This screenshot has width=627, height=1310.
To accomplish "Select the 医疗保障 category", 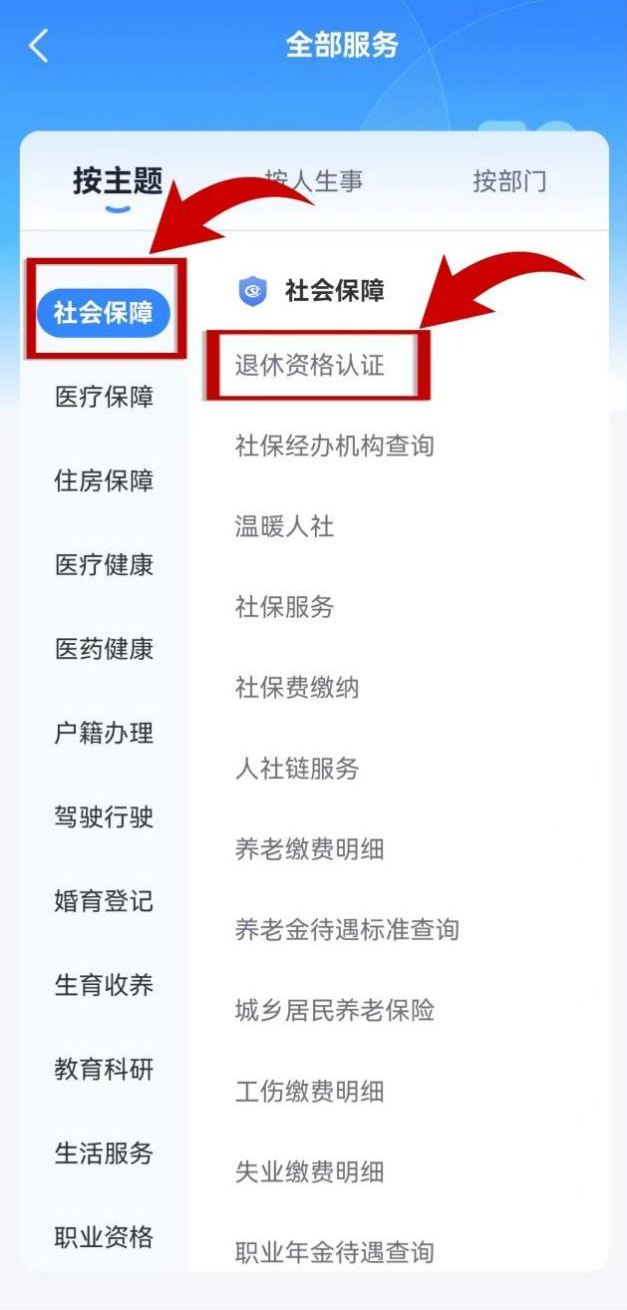I will tap(104, 397).
